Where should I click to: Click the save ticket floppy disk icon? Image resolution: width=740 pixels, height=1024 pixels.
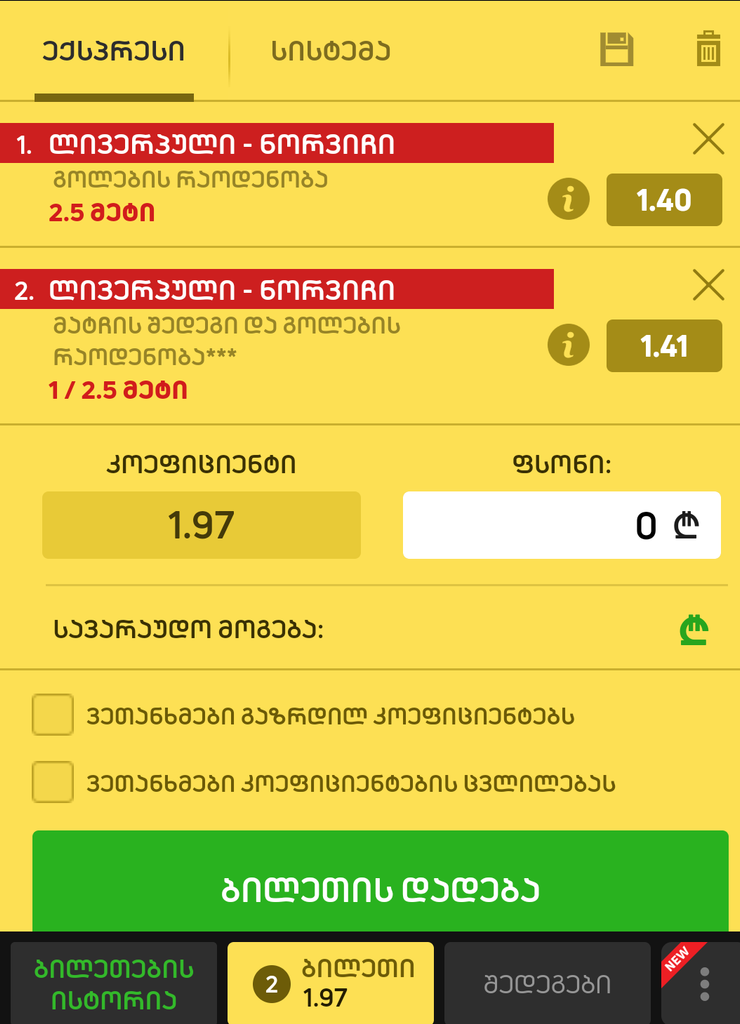click(x=619, y=50)
